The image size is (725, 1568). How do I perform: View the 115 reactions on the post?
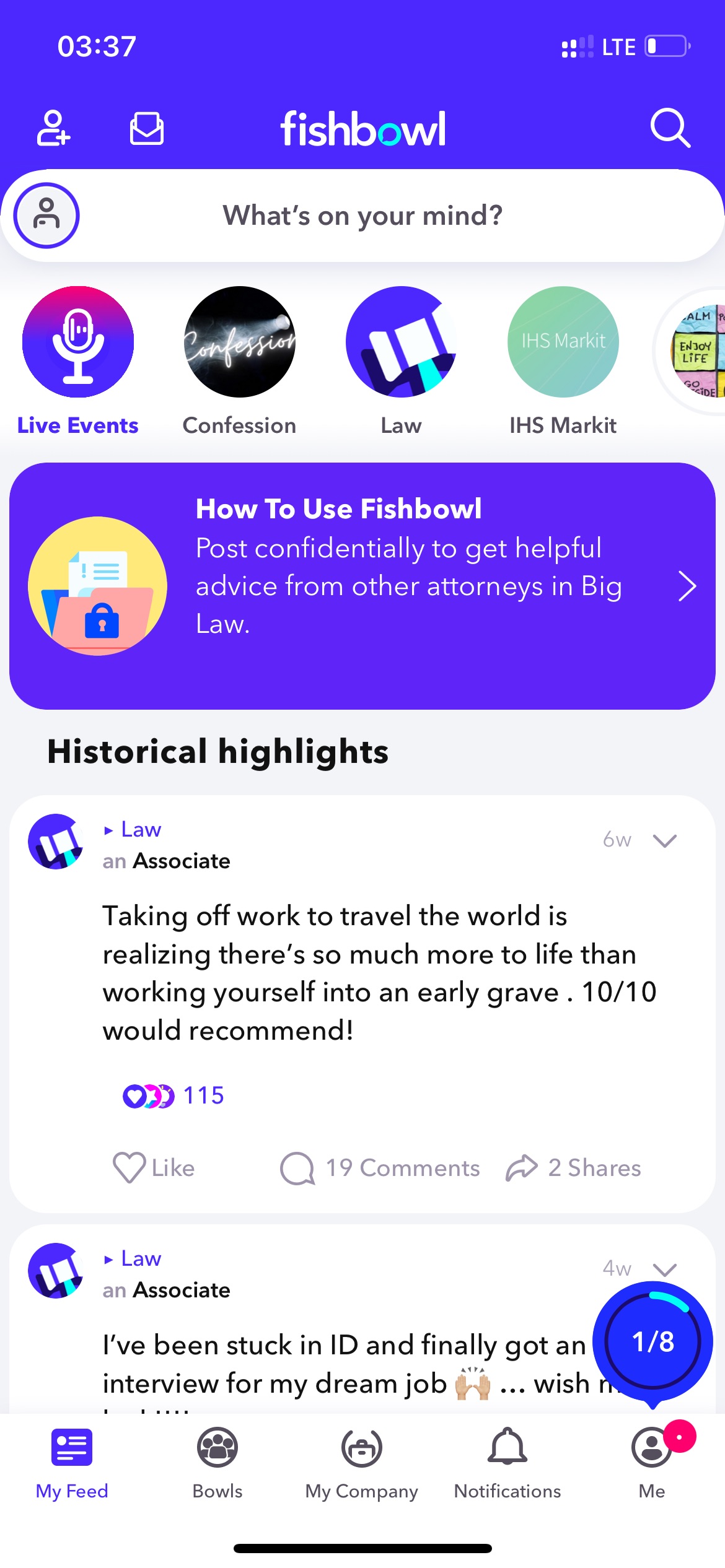(x=173, y=1095)
